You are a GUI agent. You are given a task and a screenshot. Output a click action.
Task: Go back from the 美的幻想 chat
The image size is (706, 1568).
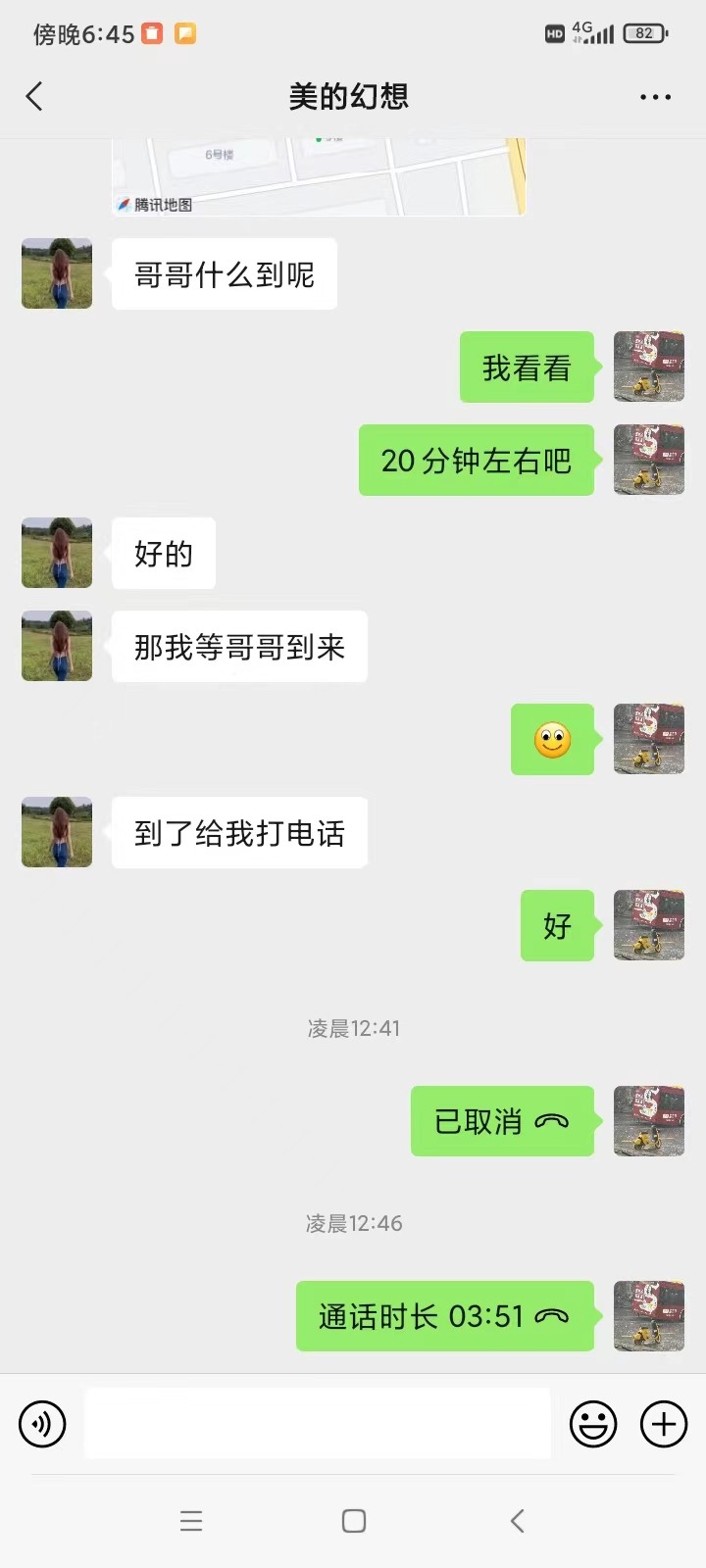(34, 96)
